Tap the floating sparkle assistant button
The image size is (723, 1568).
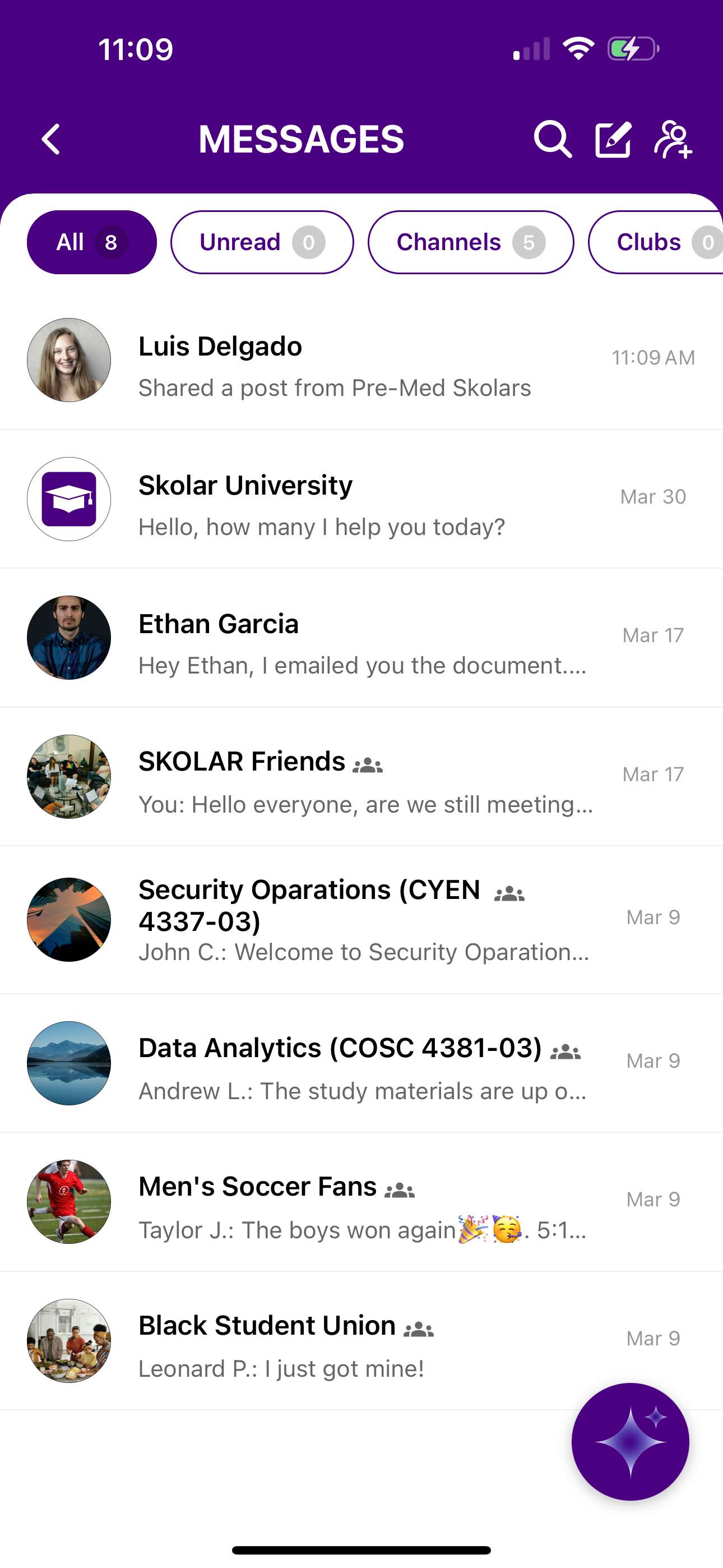630,1441
